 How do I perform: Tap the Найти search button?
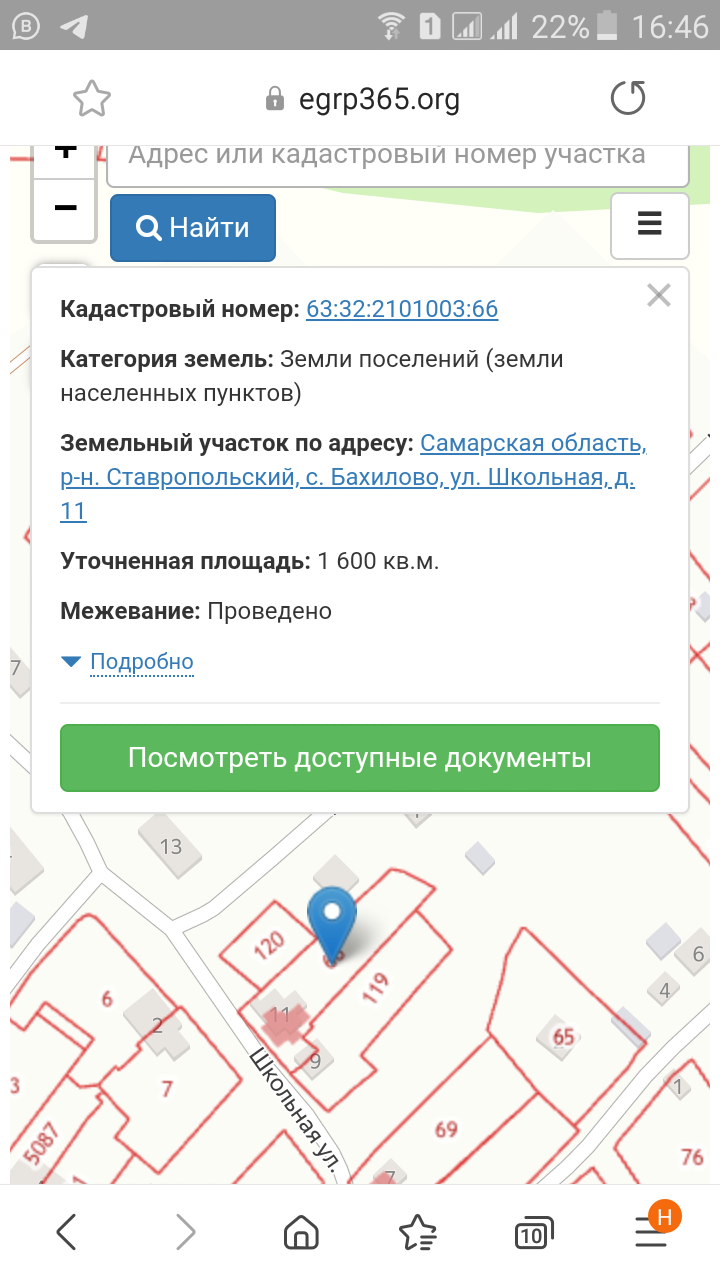tap(193, 228)
